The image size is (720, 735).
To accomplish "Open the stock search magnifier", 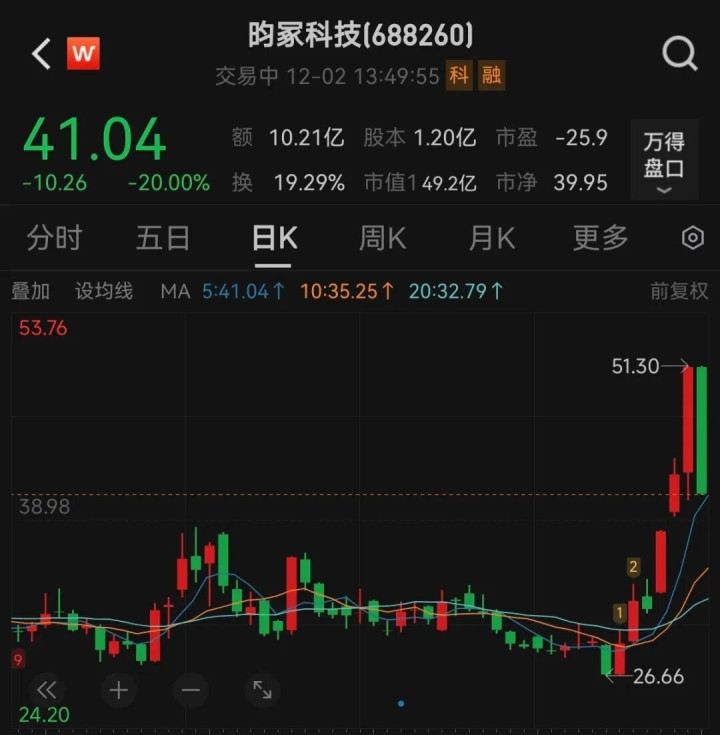I will coord(680,54).
